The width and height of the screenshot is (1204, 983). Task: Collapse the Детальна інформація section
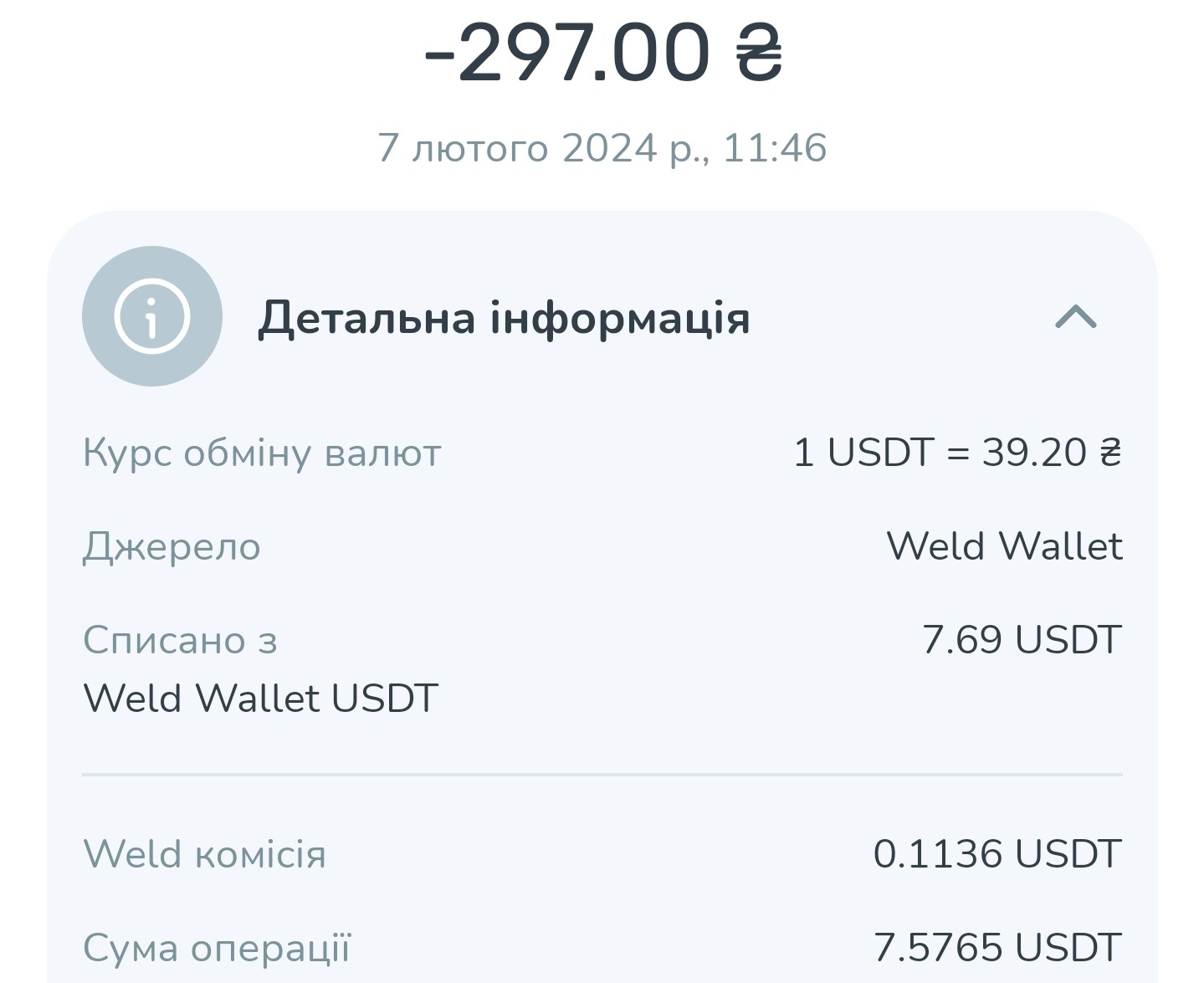click(1075, 317)
